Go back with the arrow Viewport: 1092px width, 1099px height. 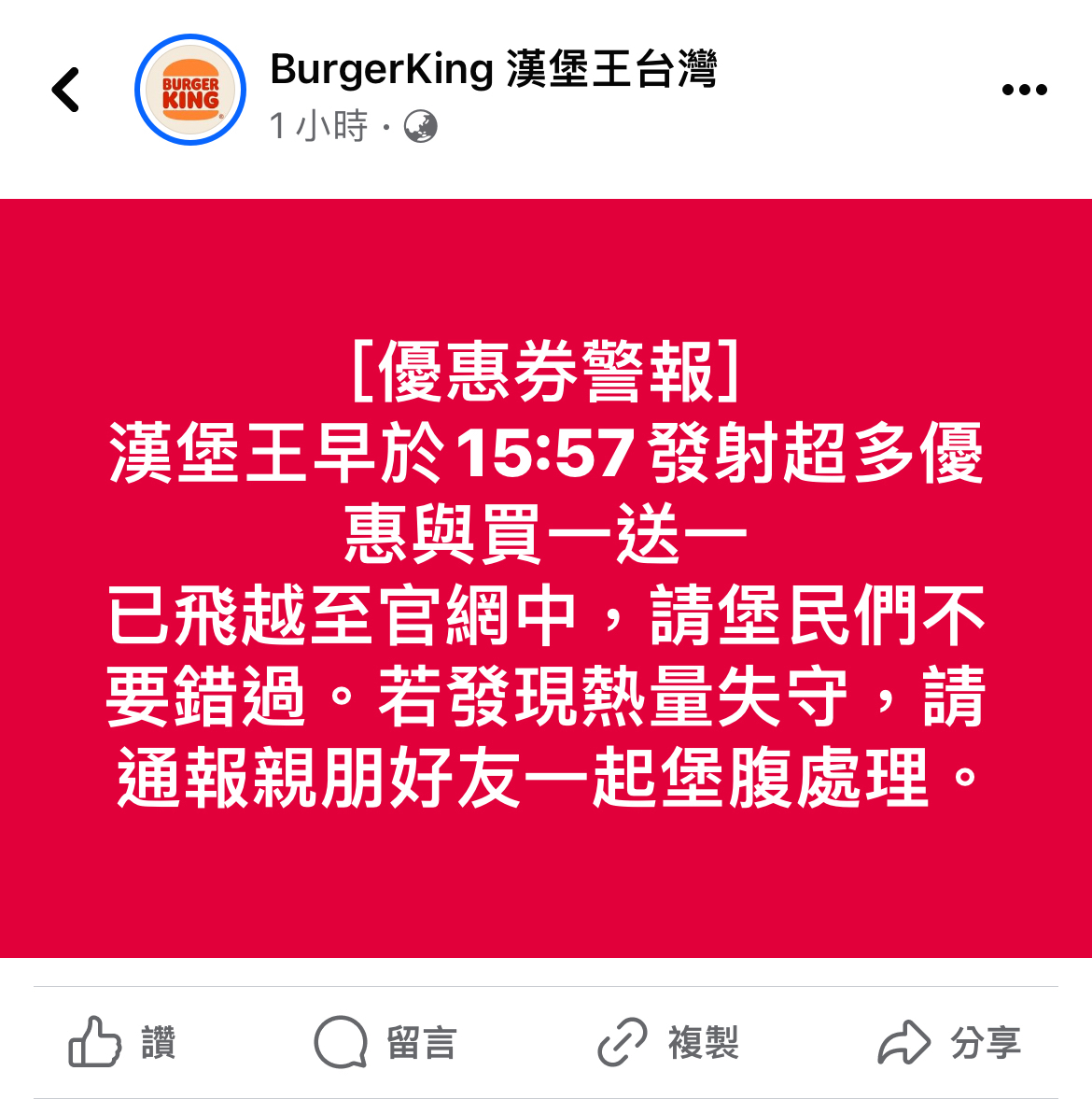[65, 90]
